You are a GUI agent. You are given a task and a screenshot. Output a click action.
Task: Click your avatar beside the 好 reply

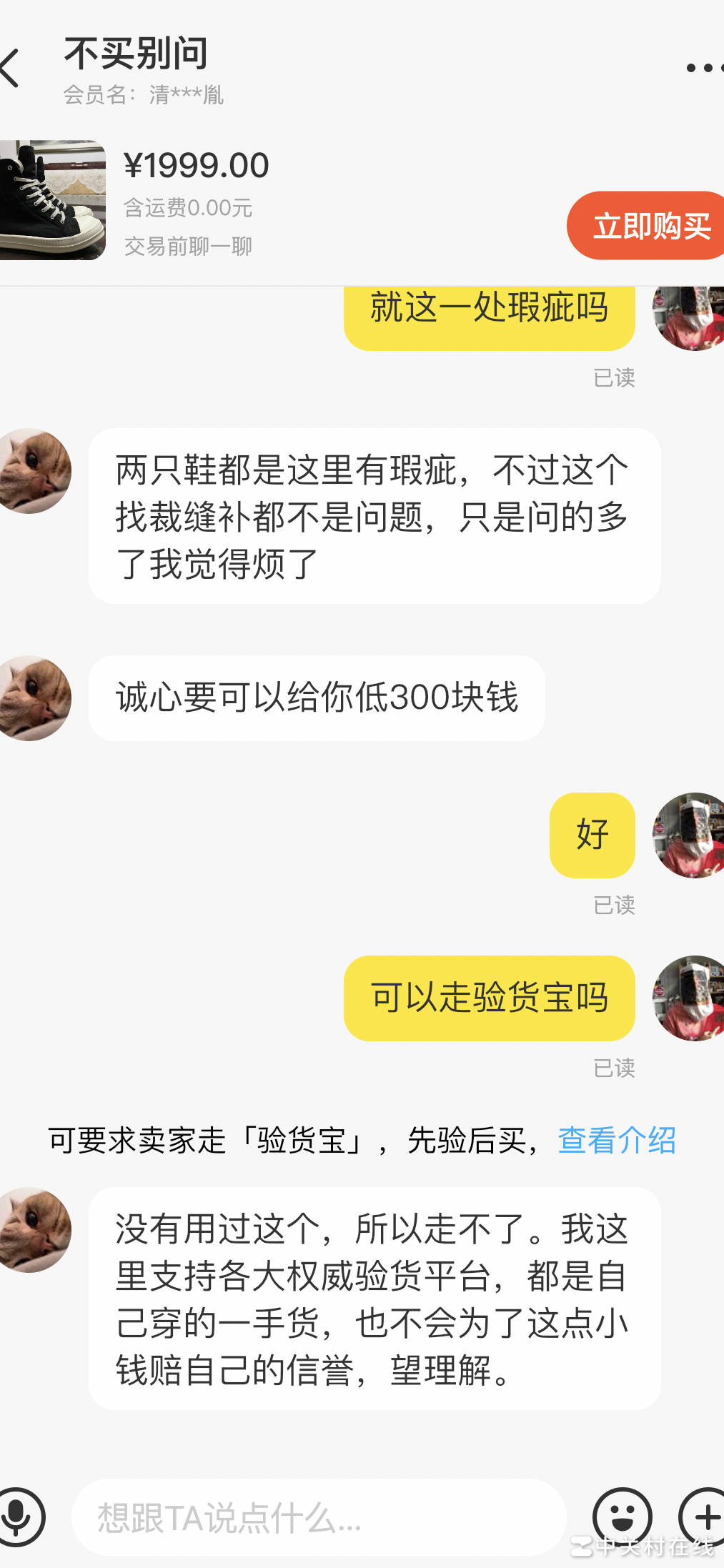(x=688, y=836)
